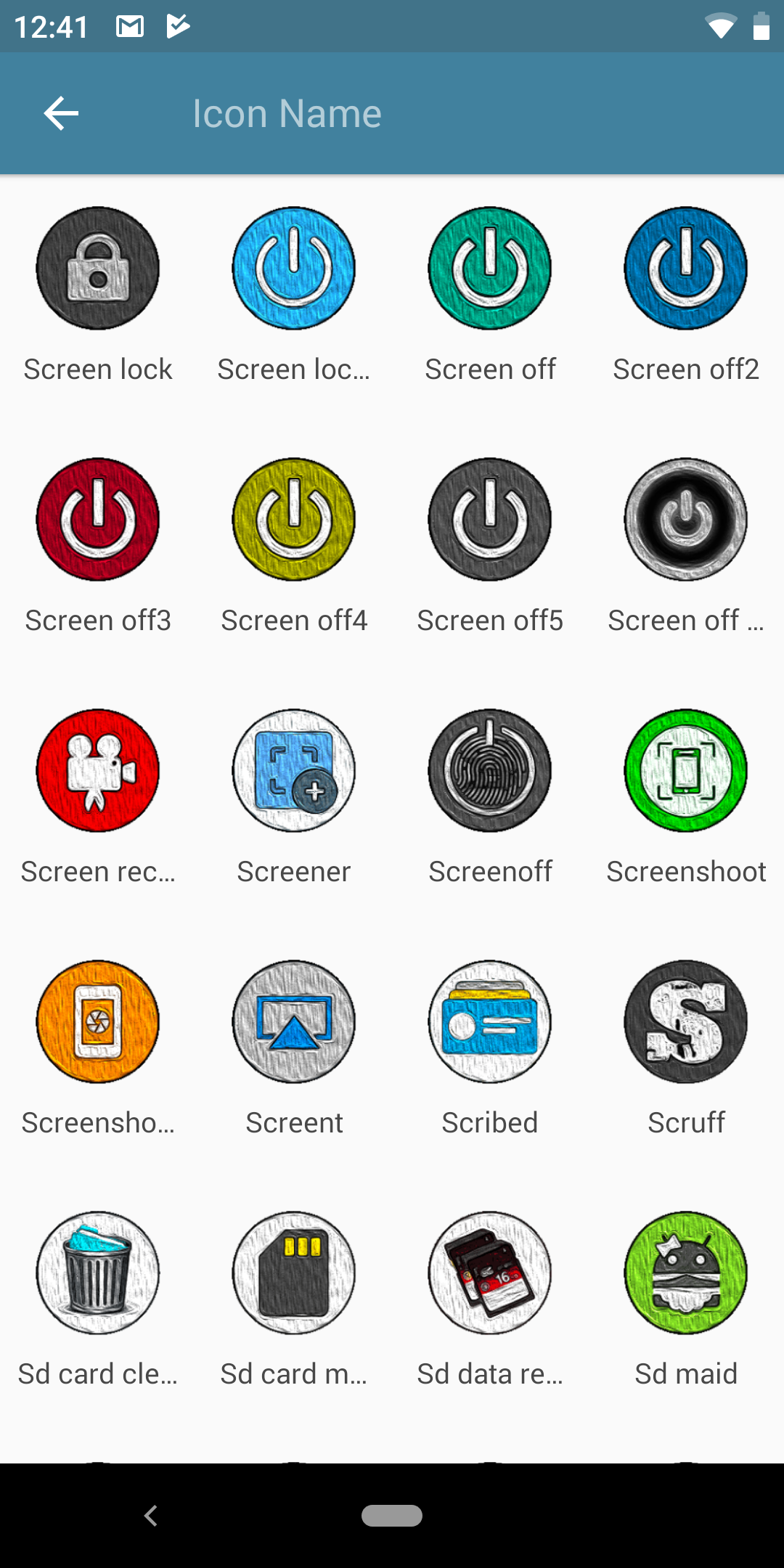The width and height of the screenshot is (784, 1568).
Task: Choose the fingerprint Screenoff icon
Action: coord(490,771)
